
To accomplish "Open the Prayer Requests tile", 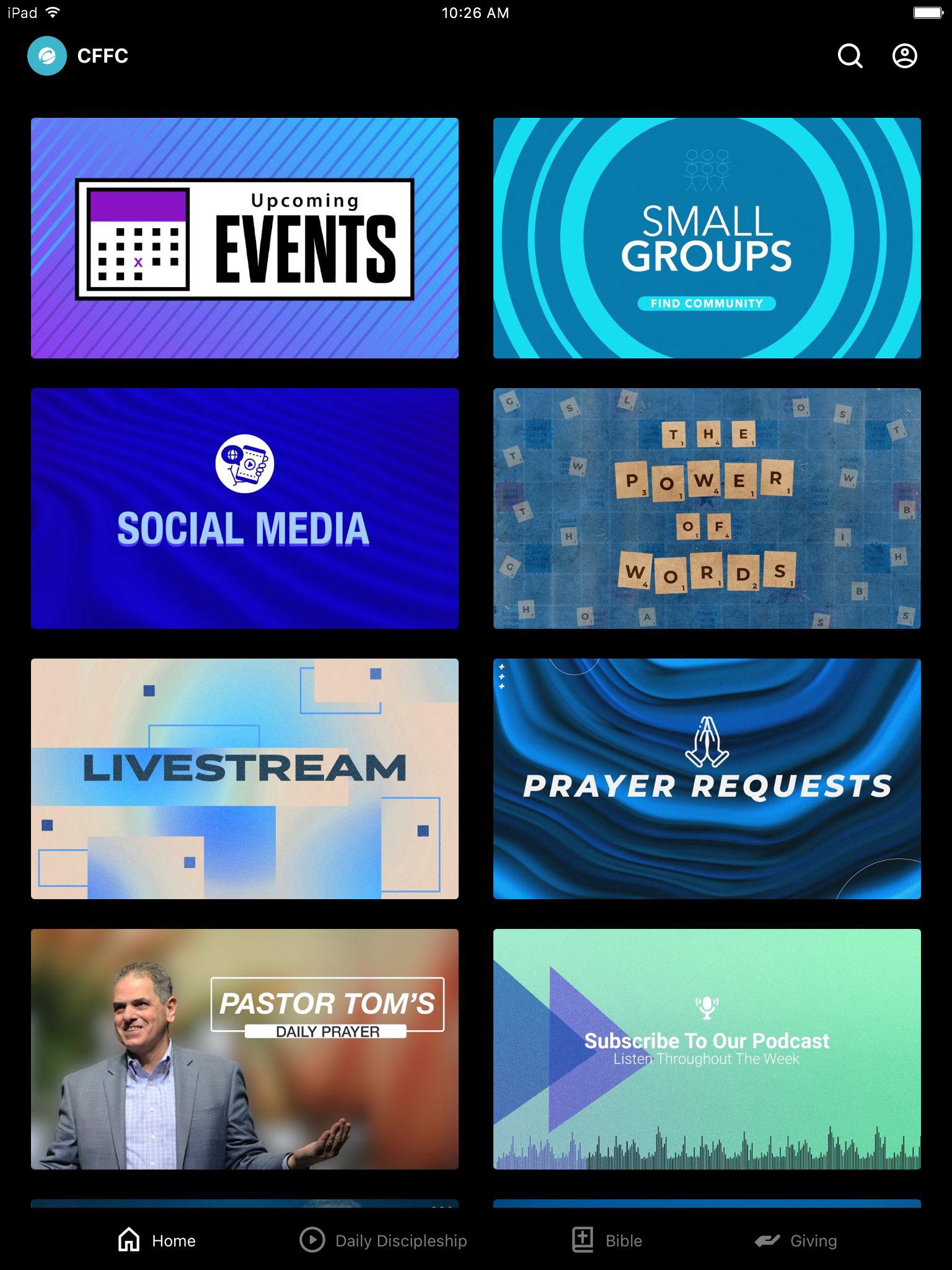I will (x=707, y=779).
